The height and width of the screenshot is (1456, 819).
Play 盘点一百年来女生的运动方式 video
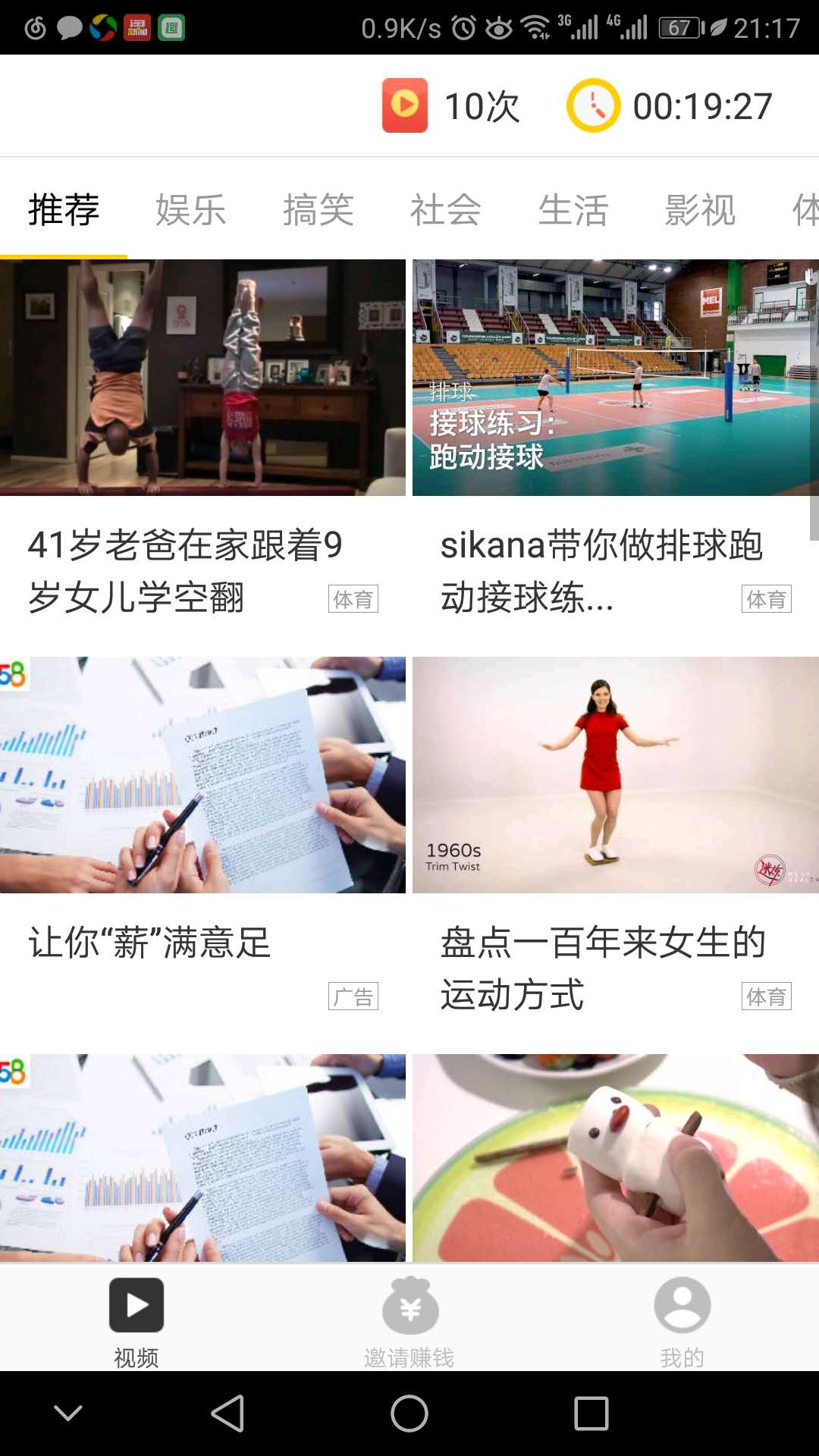(615, 775)
